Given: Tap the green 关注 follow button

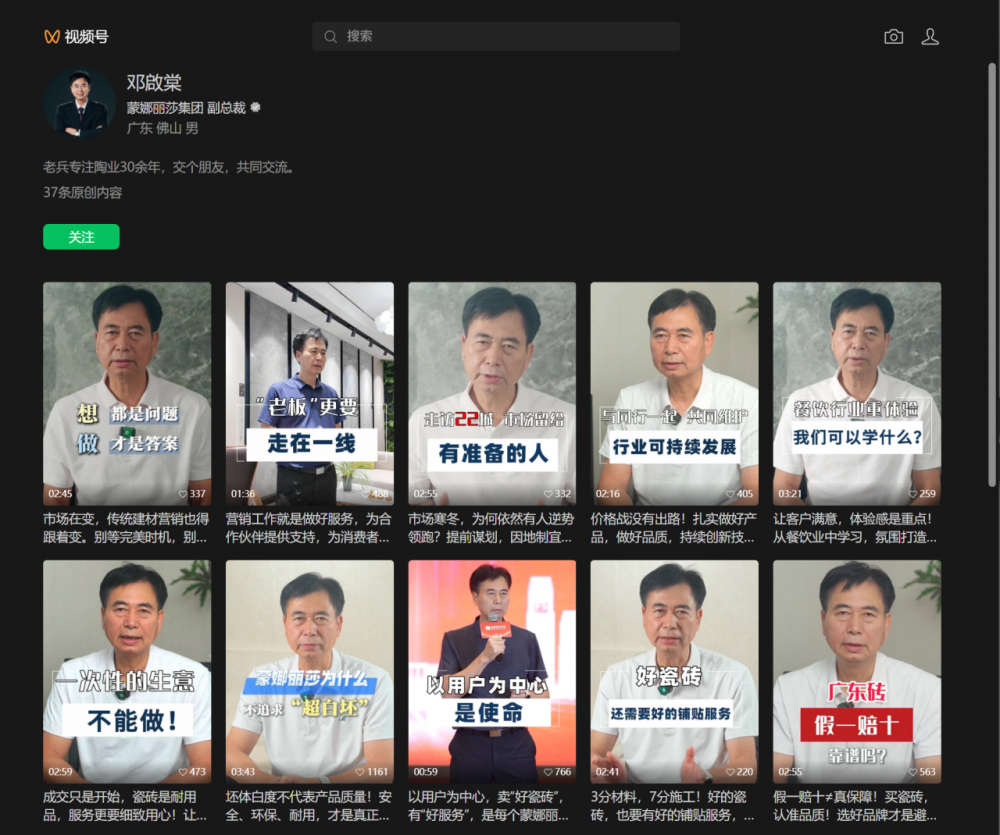Looking at the screenshot, I should pyautogui.click(x=81, y=237).
